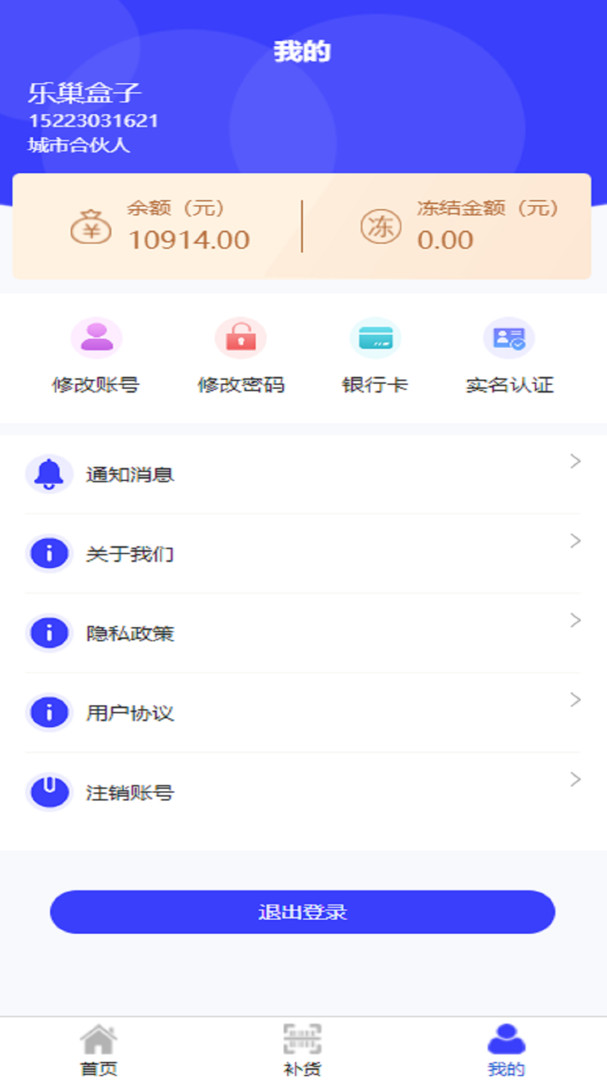
Task: Tap the 修改密码 lock shortcut
Action: 240,356
